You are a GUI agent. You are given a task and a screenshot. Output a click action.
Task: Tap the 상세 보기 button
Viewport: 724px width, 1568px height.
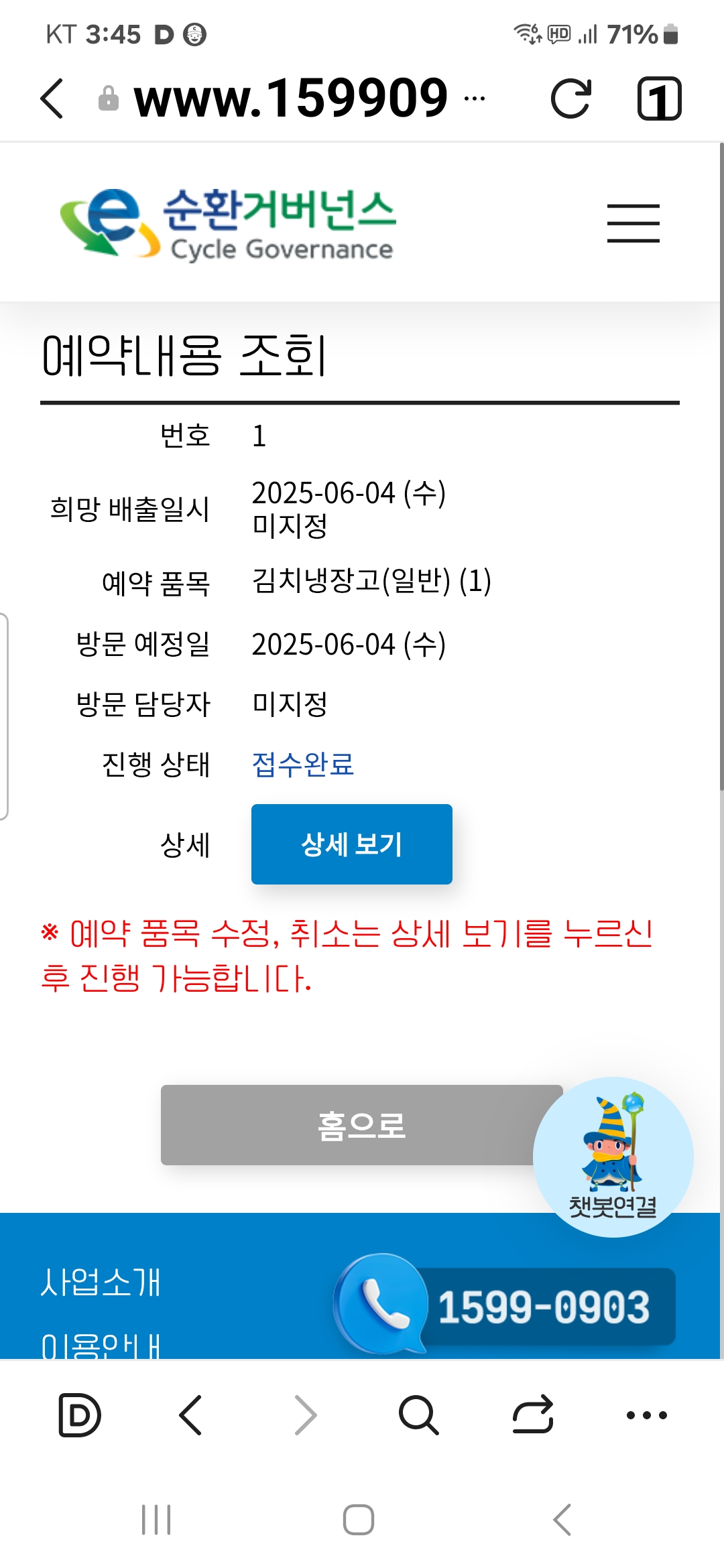(351, 844)
